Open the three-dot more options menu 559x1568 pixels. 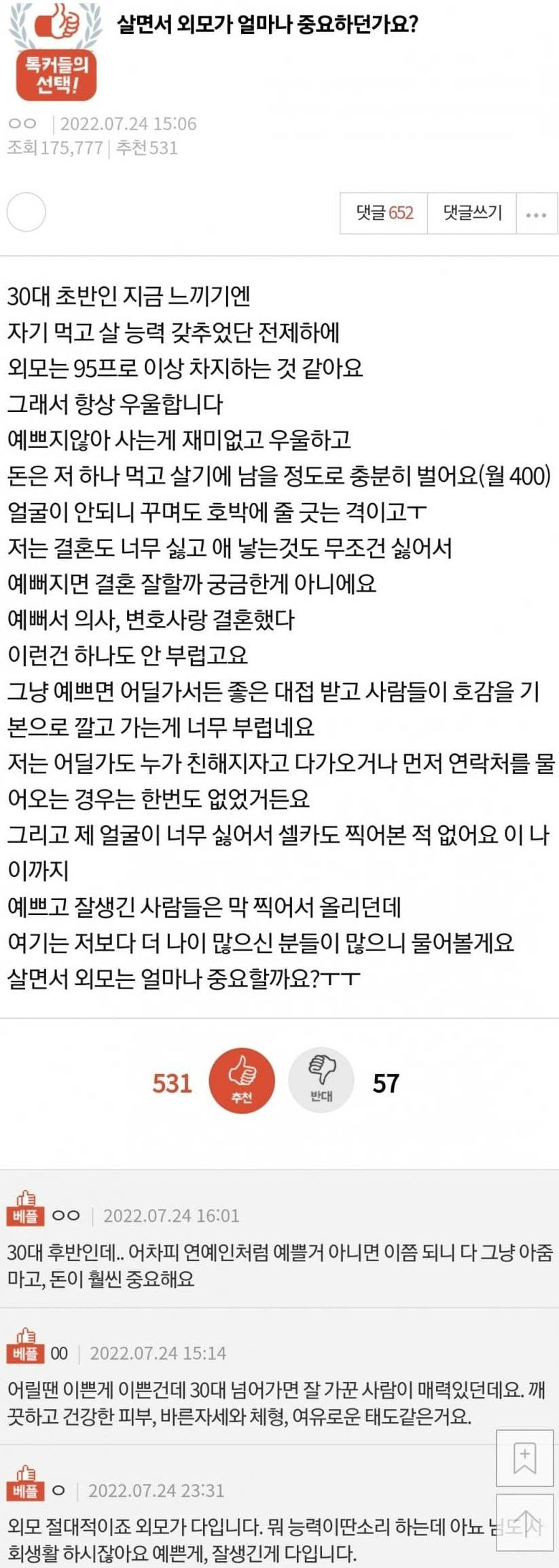[x=536, y=214]
